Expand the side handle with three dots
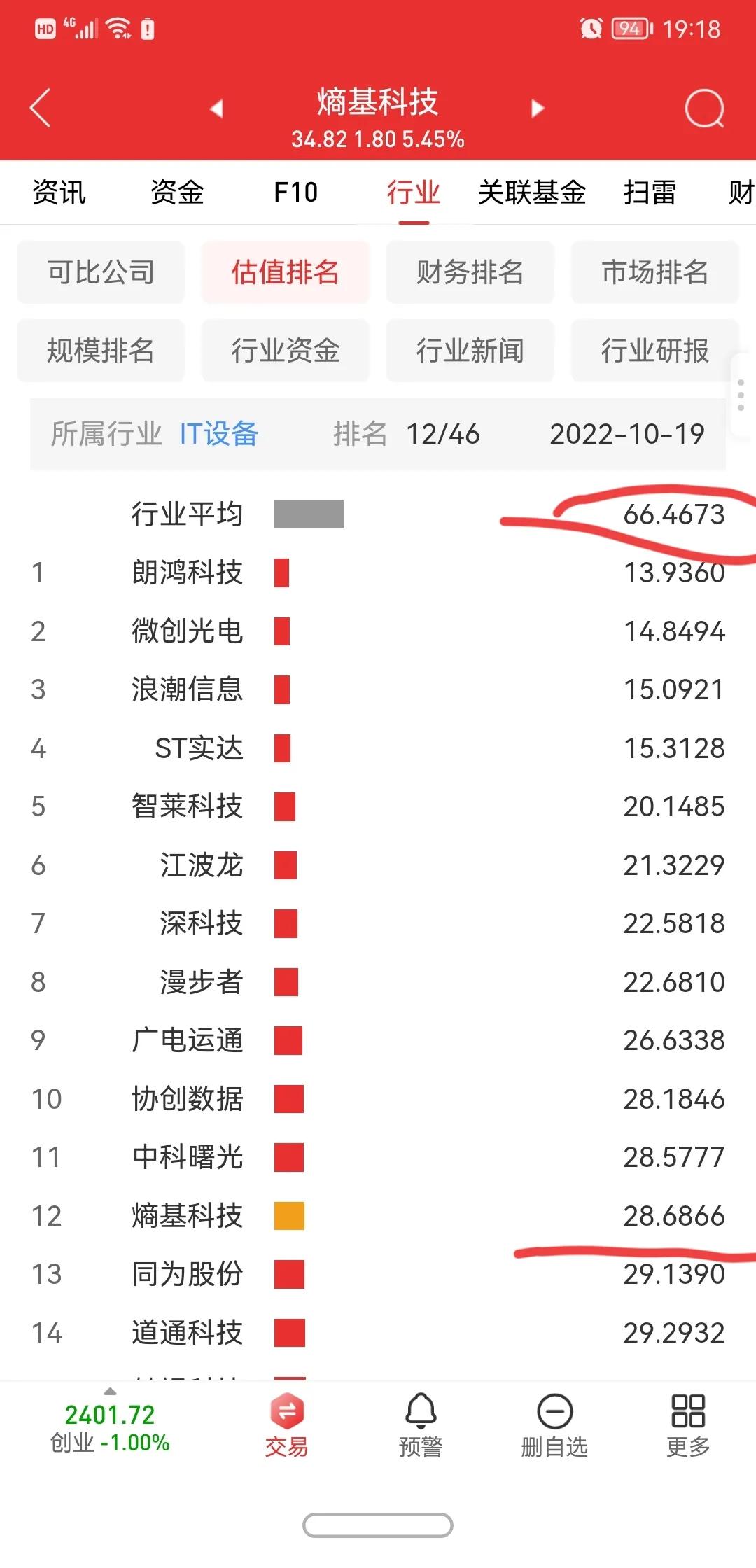 [742, 395]
